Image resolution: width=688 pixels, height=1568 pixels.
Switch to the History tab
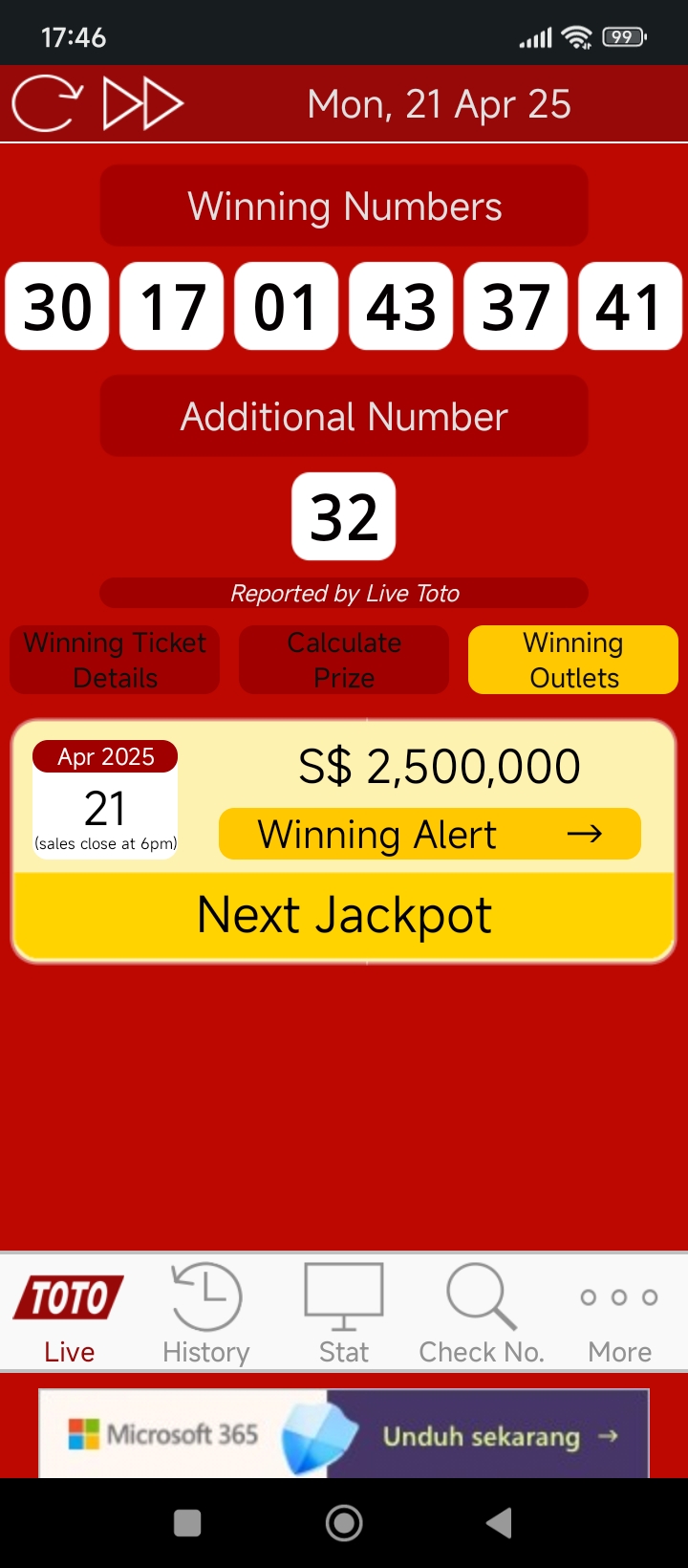click(206, 1312)
